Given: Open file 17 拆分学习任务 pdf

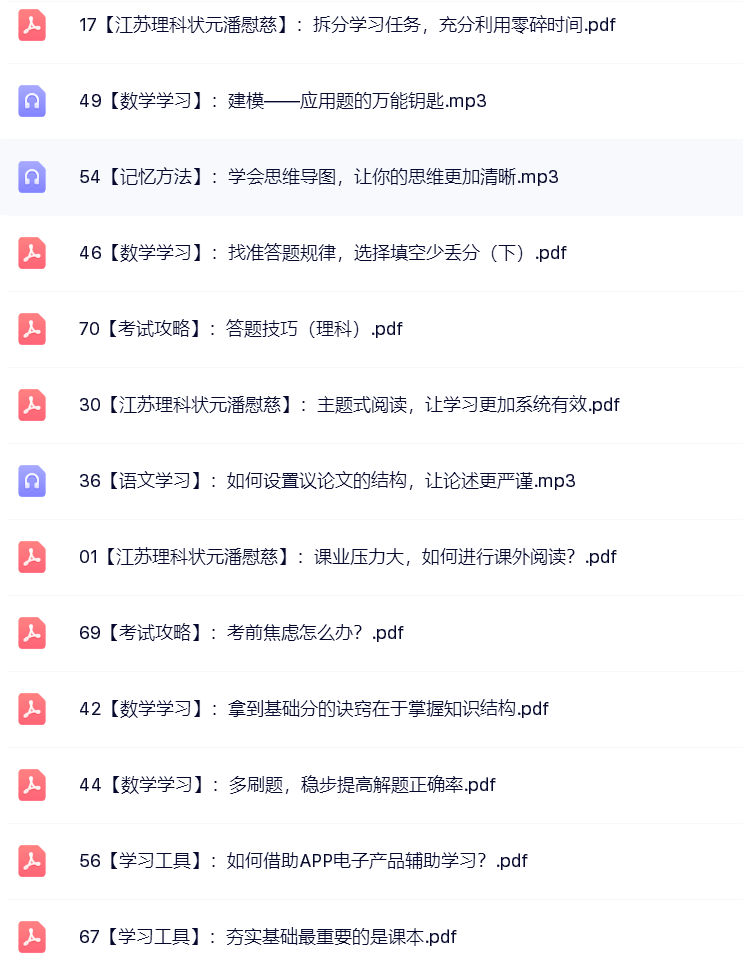Looking at the screenshot, I should (347, 25).
